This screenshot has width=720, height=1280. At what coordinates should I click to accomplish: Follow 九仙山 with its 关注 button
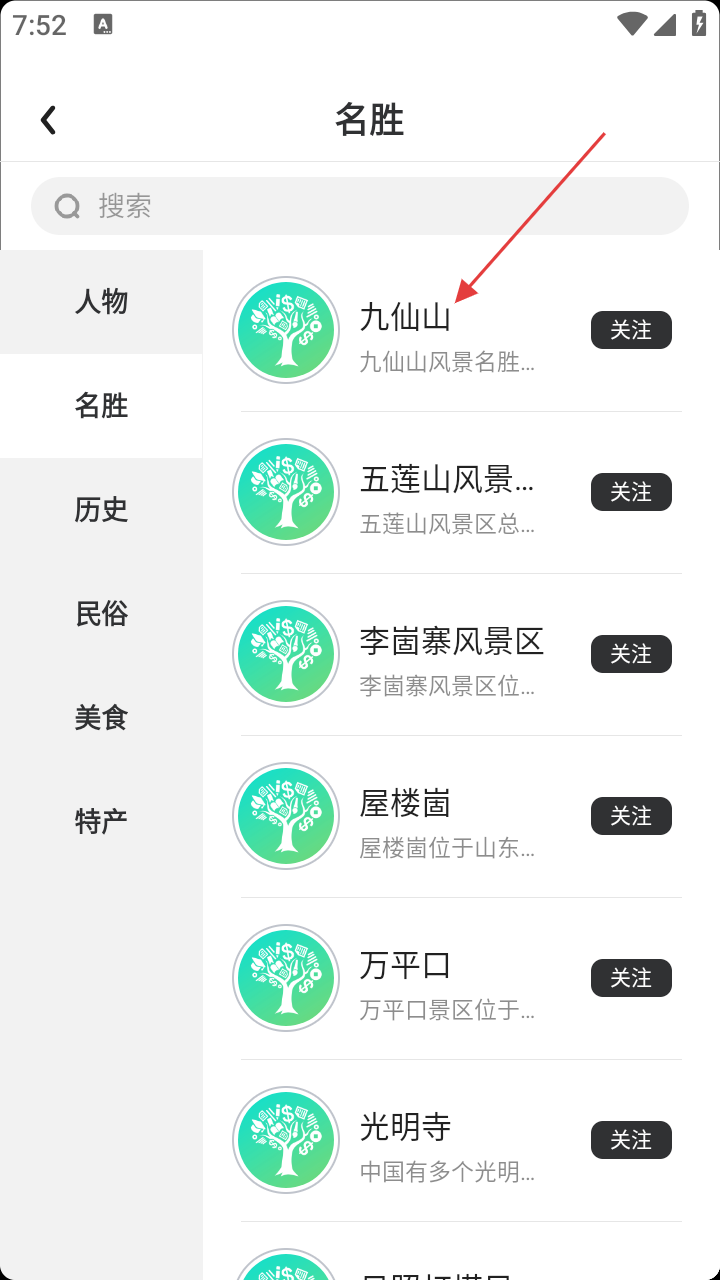[x=631, y=330]
